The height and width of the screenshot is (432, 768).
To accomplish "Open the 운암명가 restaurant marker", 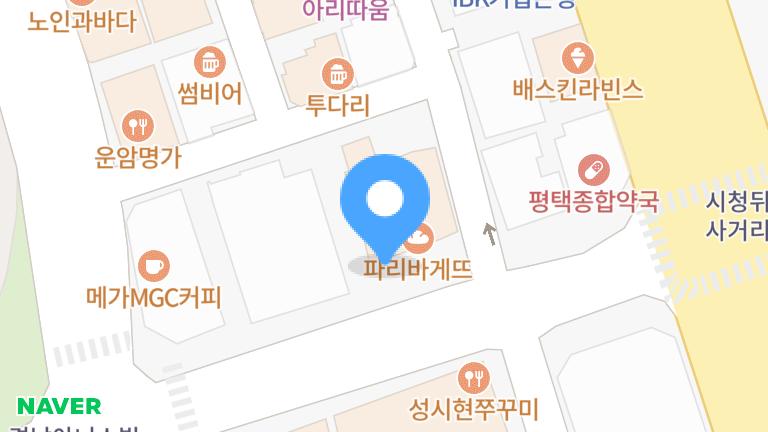I will pyautogui.click(x=137, y=126).
